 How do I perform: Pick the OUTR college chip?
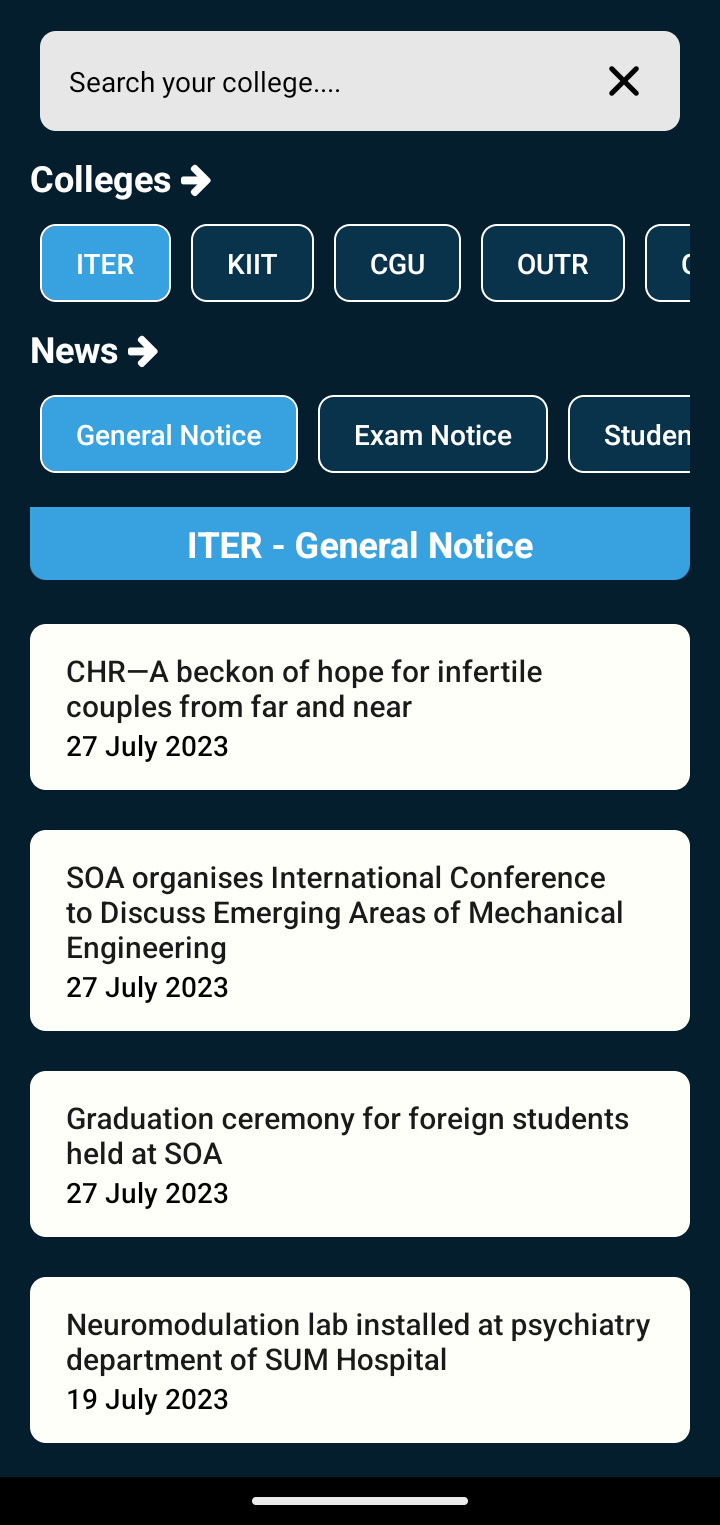point(552,264)
